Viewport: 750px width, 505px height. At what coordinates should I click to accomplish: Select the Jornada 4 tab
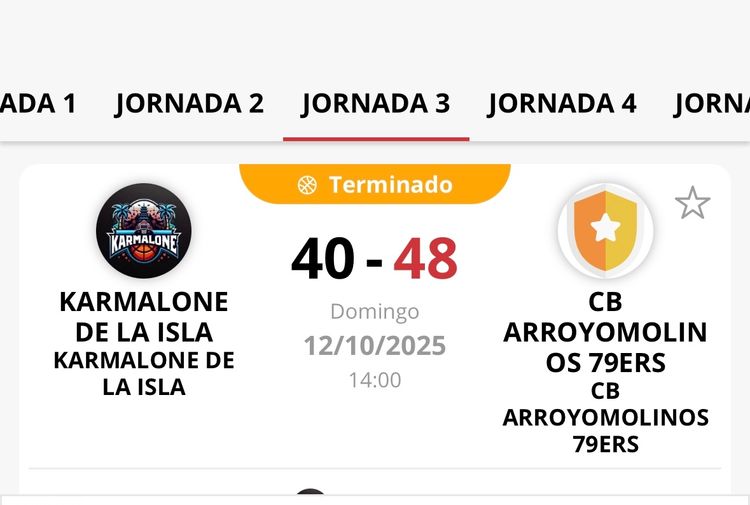click(x=562, y=104)
